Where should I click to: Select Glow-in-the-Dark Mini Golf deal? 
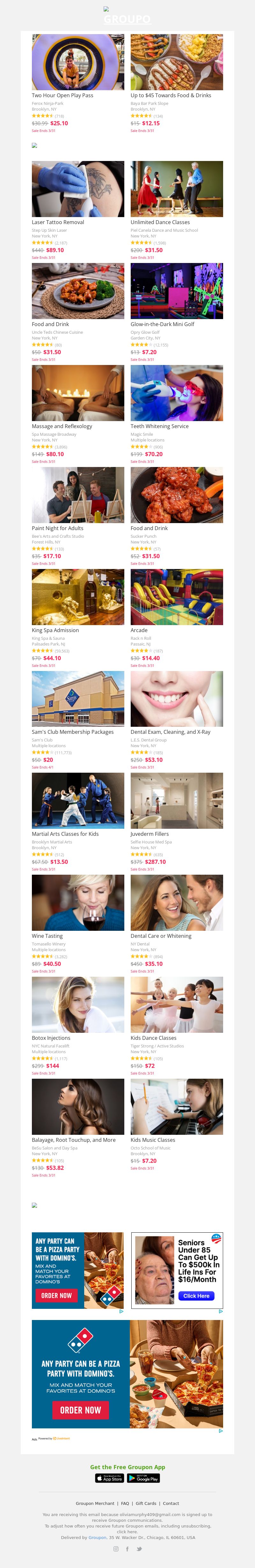(177, 291)
